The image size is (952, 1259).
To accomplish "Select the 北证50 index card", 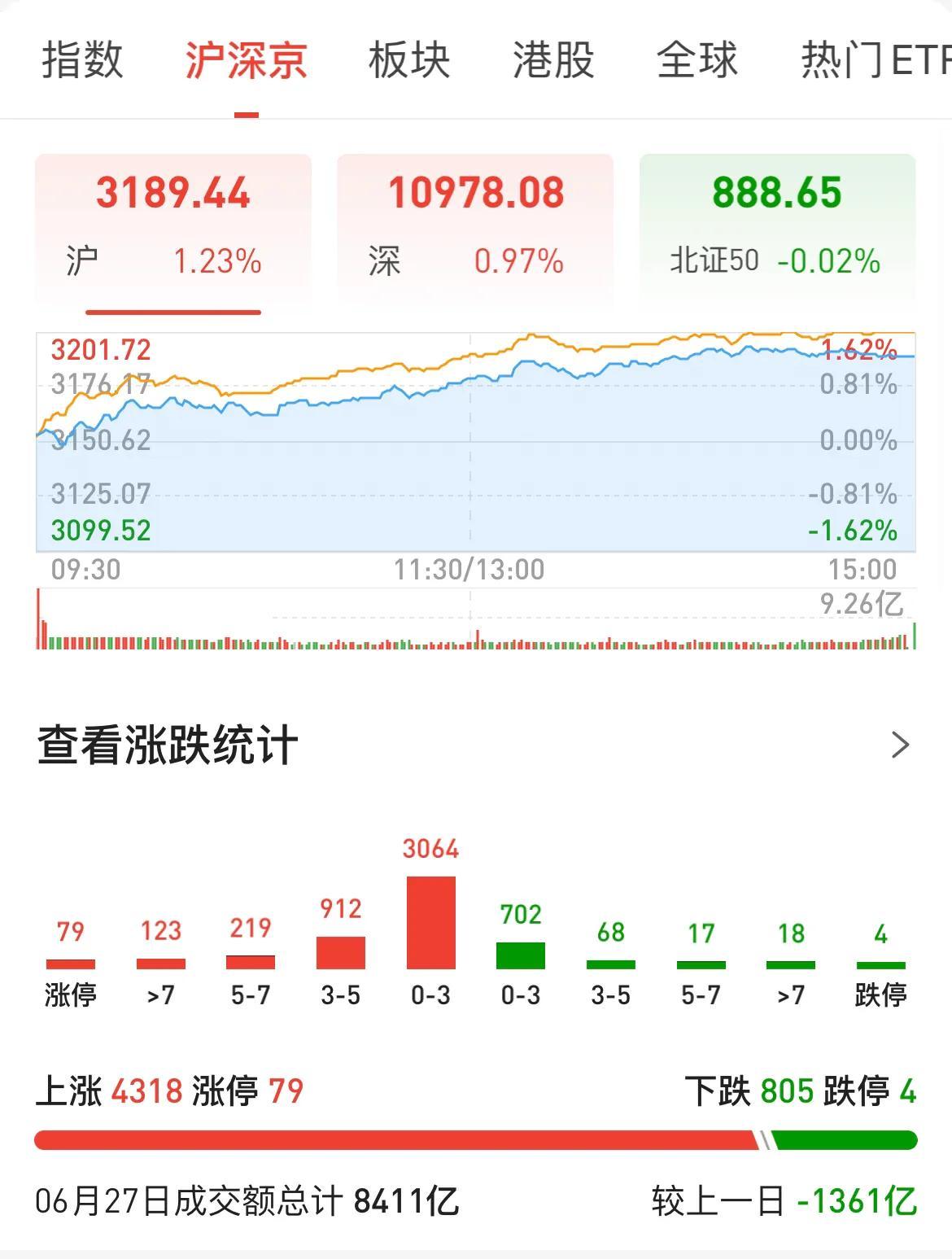I will 777,226.
